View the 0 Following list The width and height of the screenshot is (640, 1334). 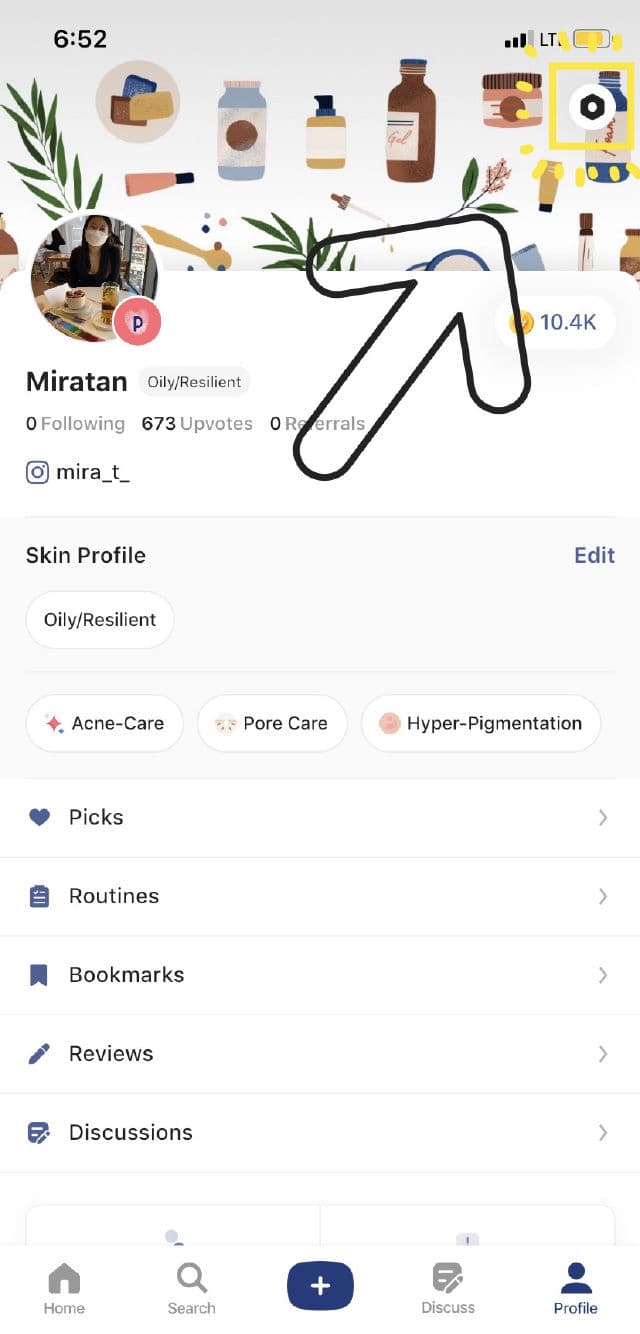(75, 423)
